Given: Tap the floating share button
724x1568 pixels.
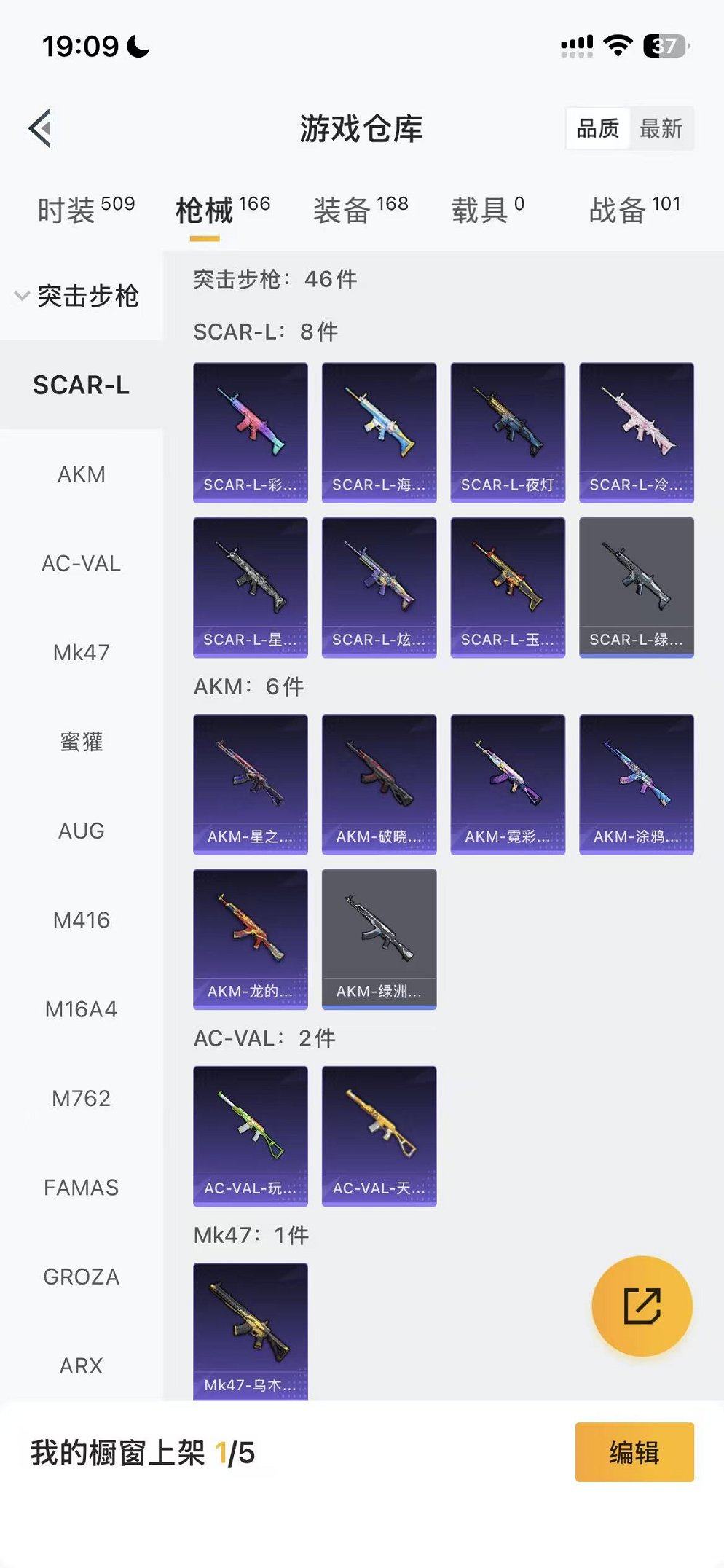Looking at the screenshot, I should tap(642, 1306).
